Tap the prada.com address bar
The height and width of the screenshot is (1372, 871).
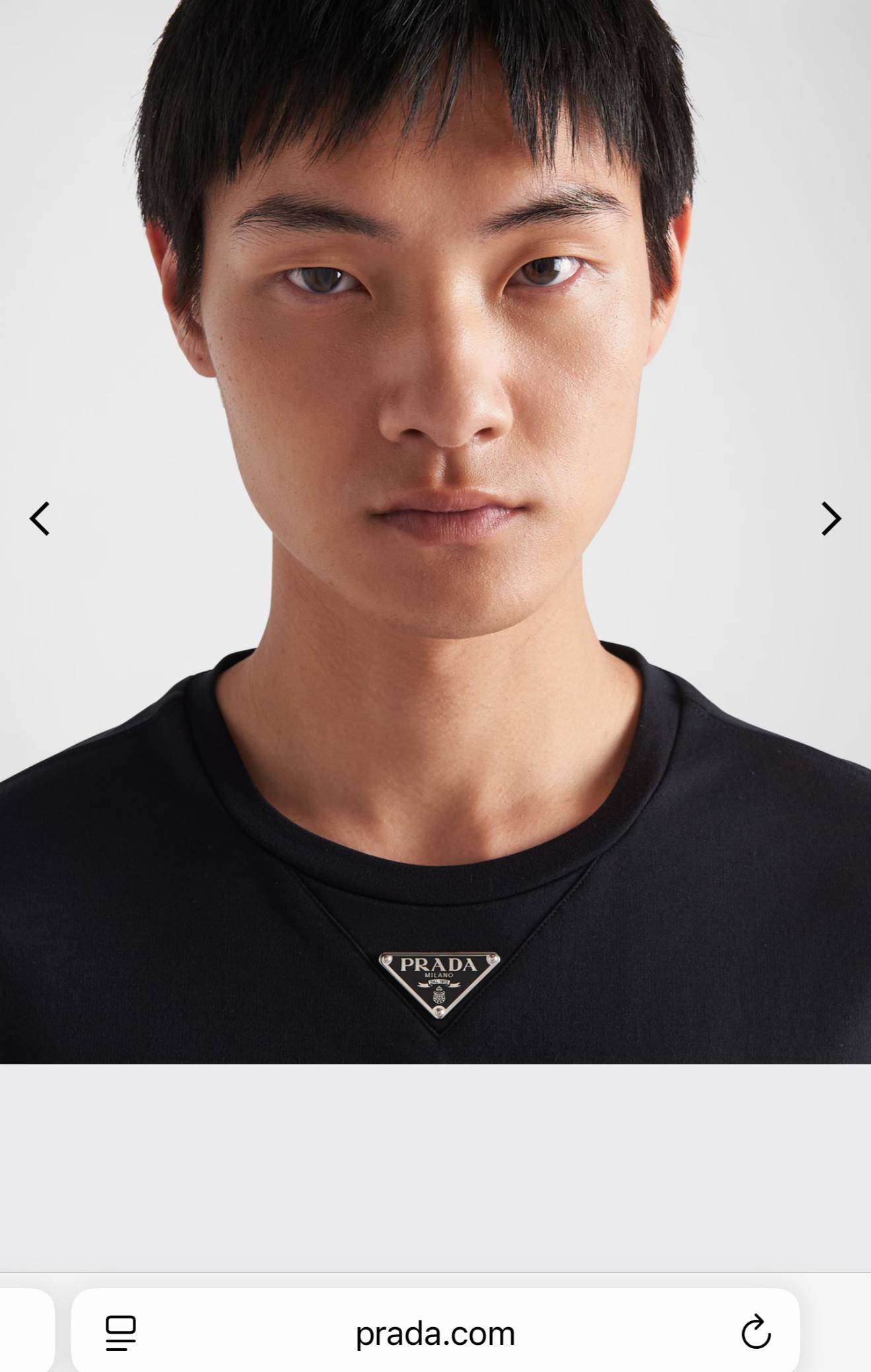435,1332
